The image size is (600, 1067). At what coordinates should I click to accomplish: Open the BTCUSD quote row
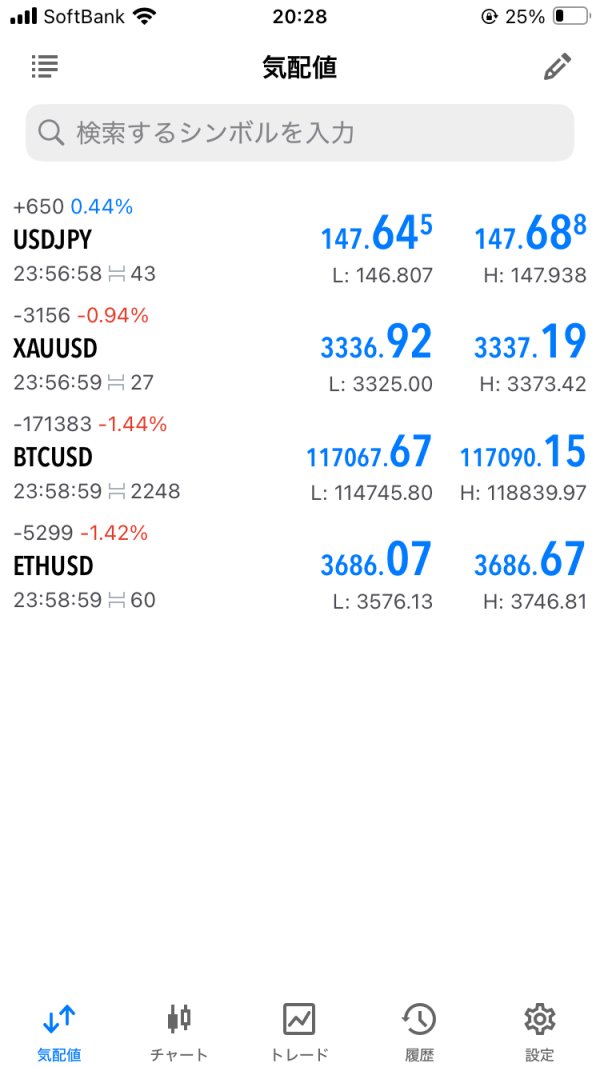[300, 458]
